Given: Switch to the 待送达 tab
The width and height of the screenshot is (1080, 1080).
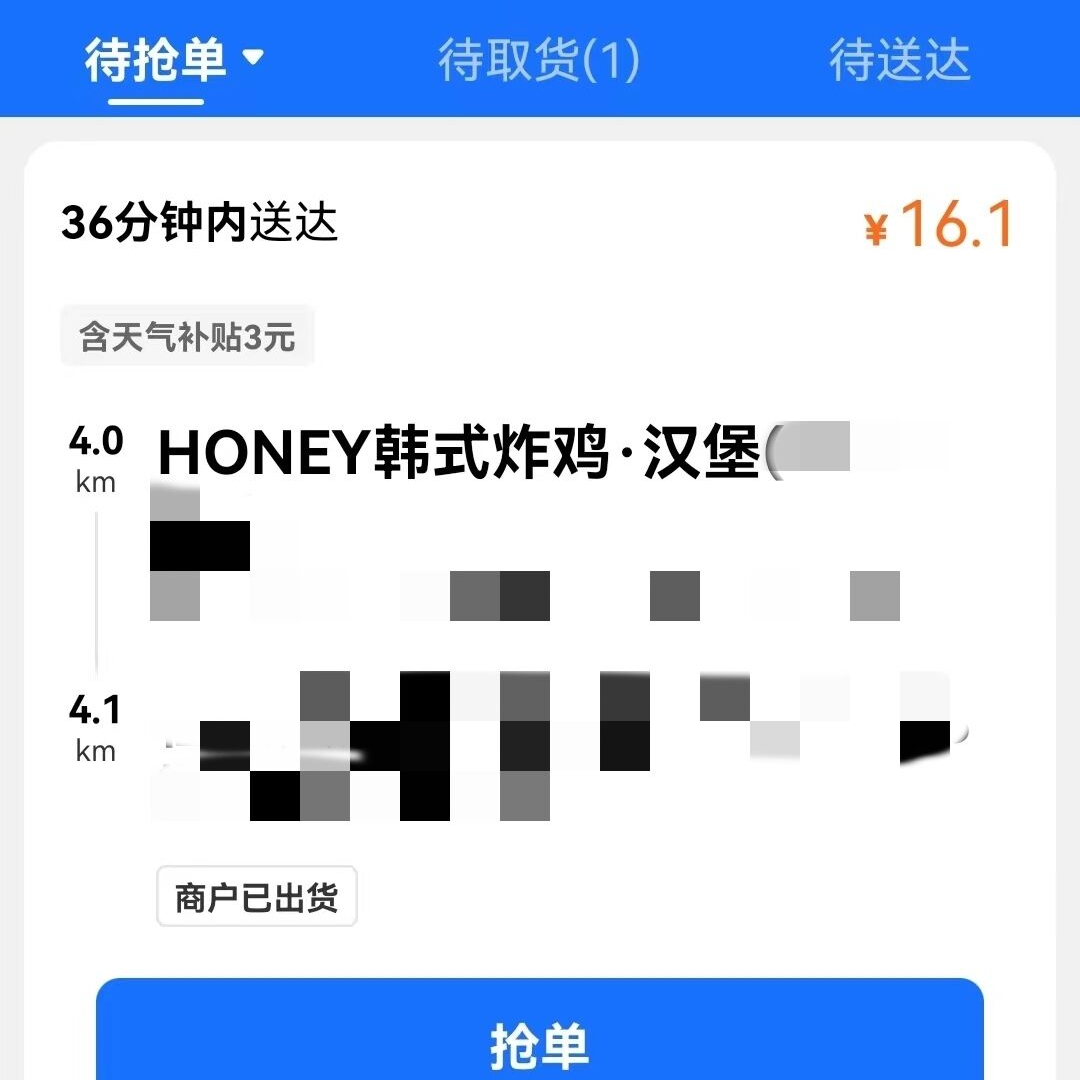Looking at the screenshot, I should (899, 60).
